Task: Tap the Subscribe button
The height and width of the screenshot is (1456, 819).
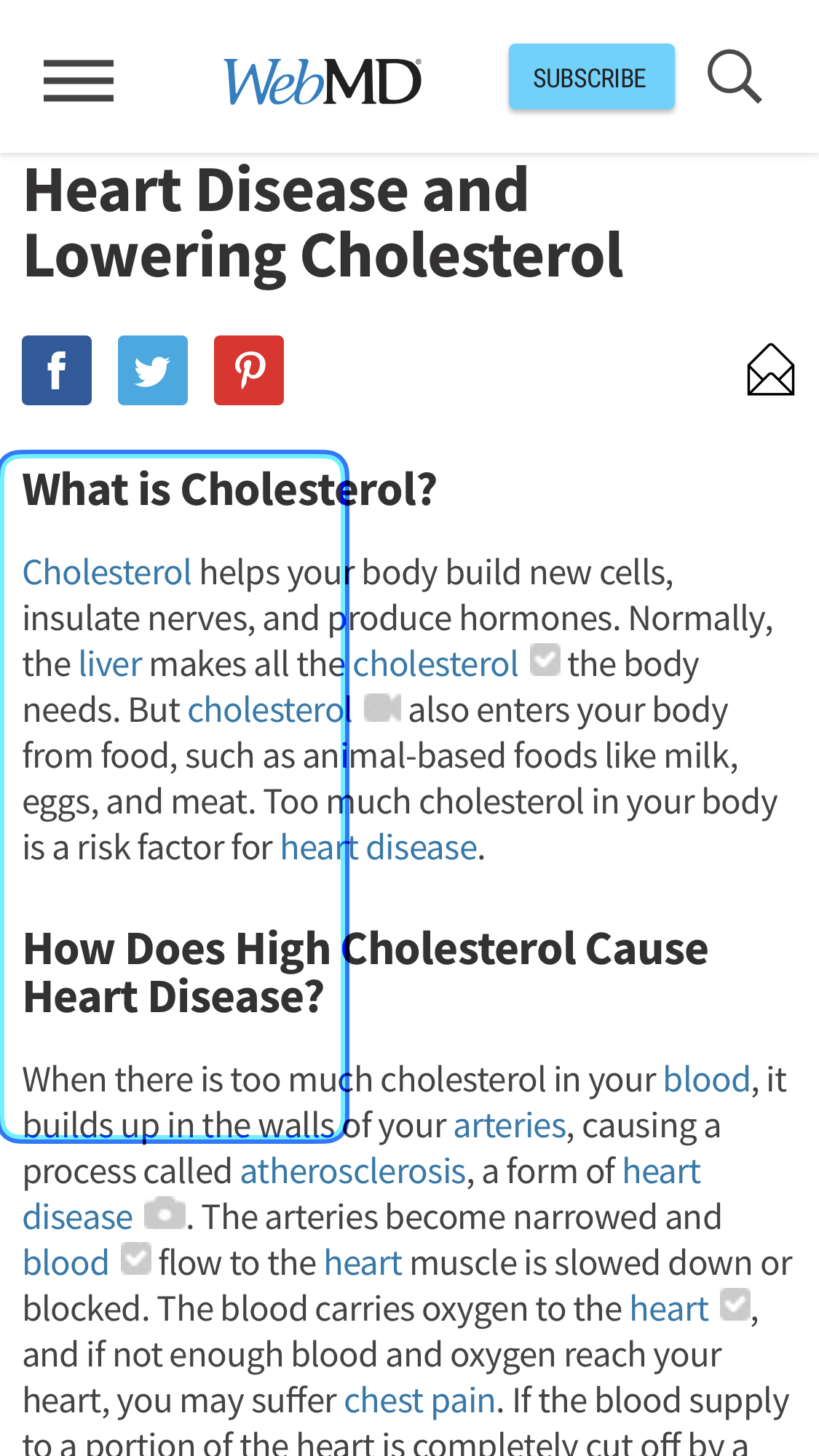Action: click(591, 77)
